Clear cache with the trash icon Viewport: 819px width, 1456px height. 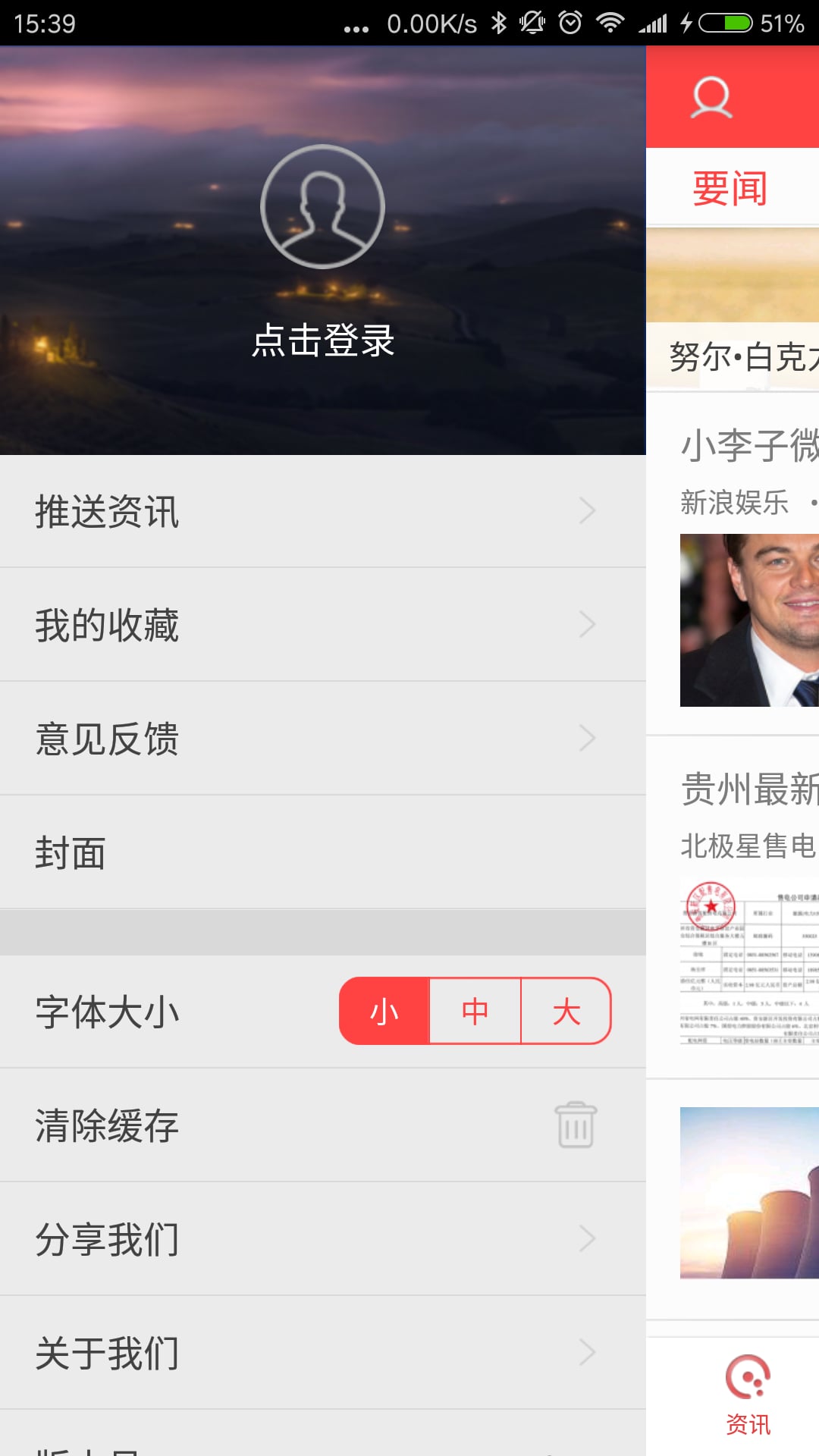coord(576,1125)
